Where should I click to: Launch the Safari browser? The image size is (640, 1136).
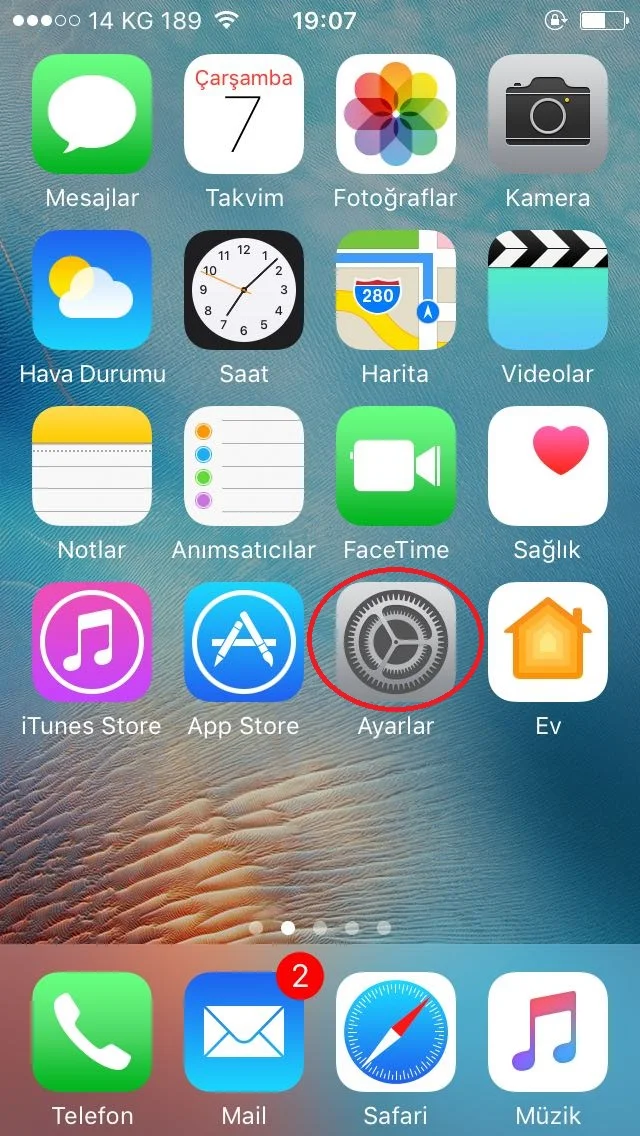396,1032
